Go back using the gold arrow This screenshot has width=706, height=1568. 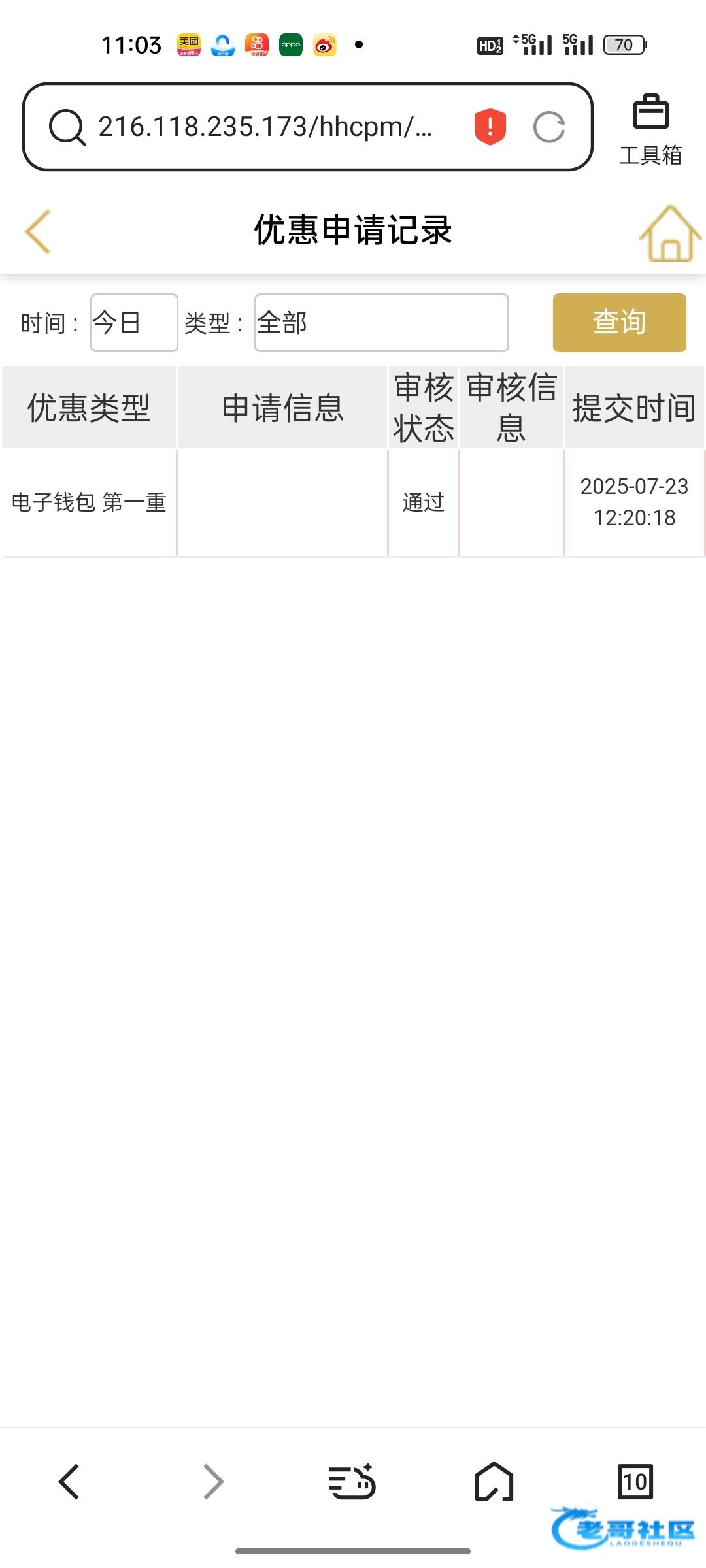37,231
